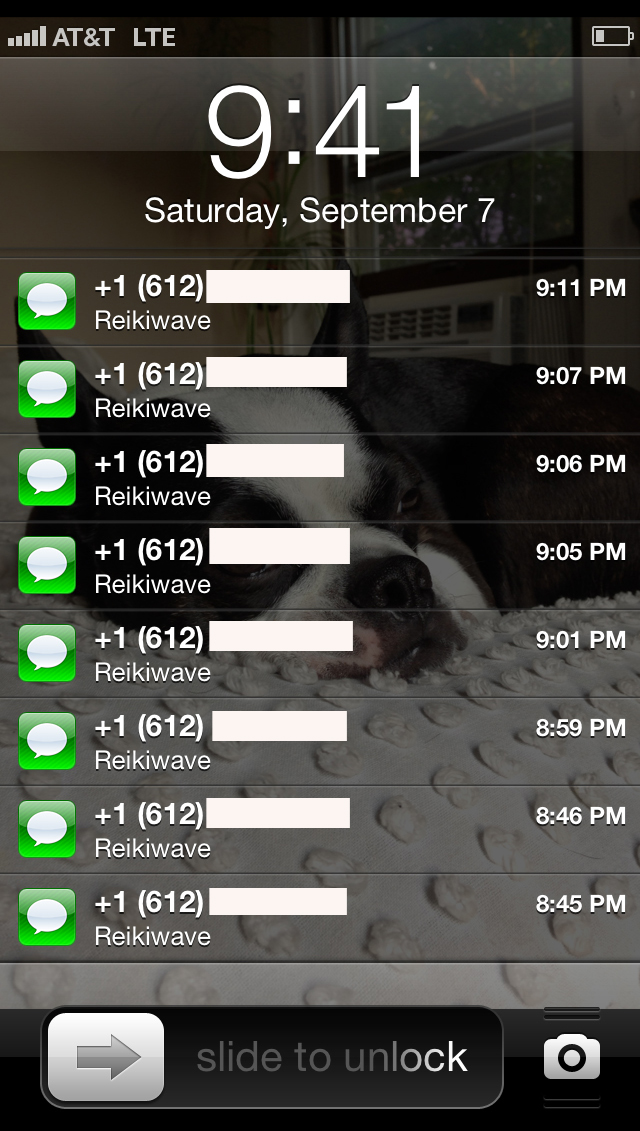640x1131 pixels.
Task: Open the 8:59 PM Reikiwave message notification
Action: click(320, 743)
